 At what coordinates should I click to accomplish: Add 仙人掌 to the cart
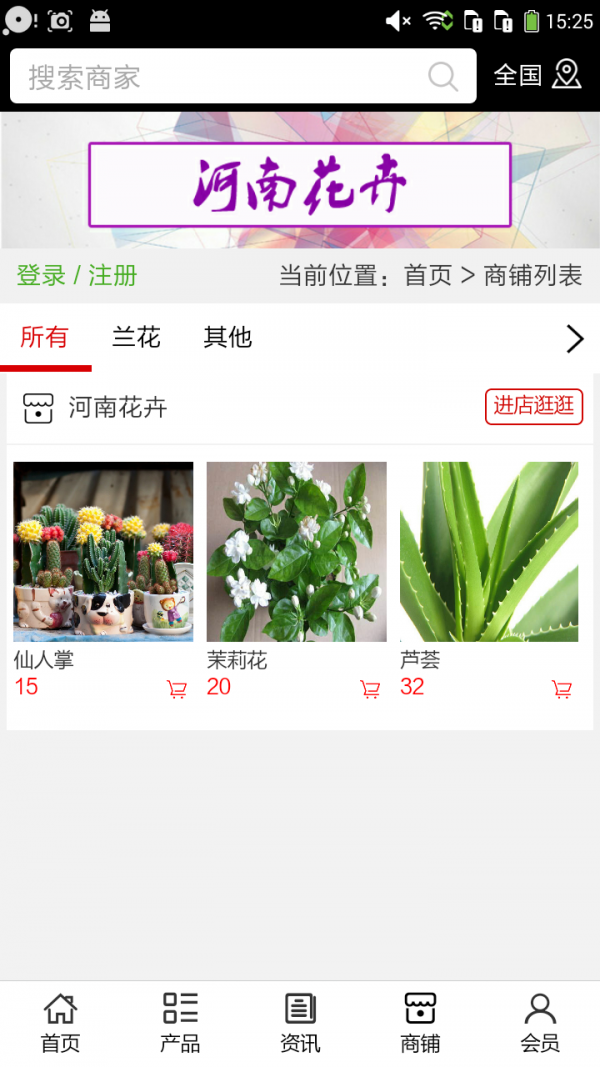pyautogui.click(x=177, y=689)
